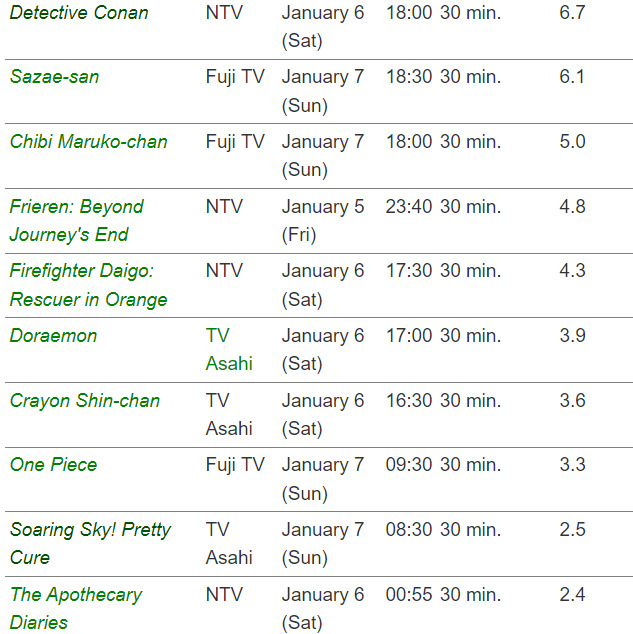The image size is (633, 634).
Task: Open the One Piece link
Action: click(54, 464)
